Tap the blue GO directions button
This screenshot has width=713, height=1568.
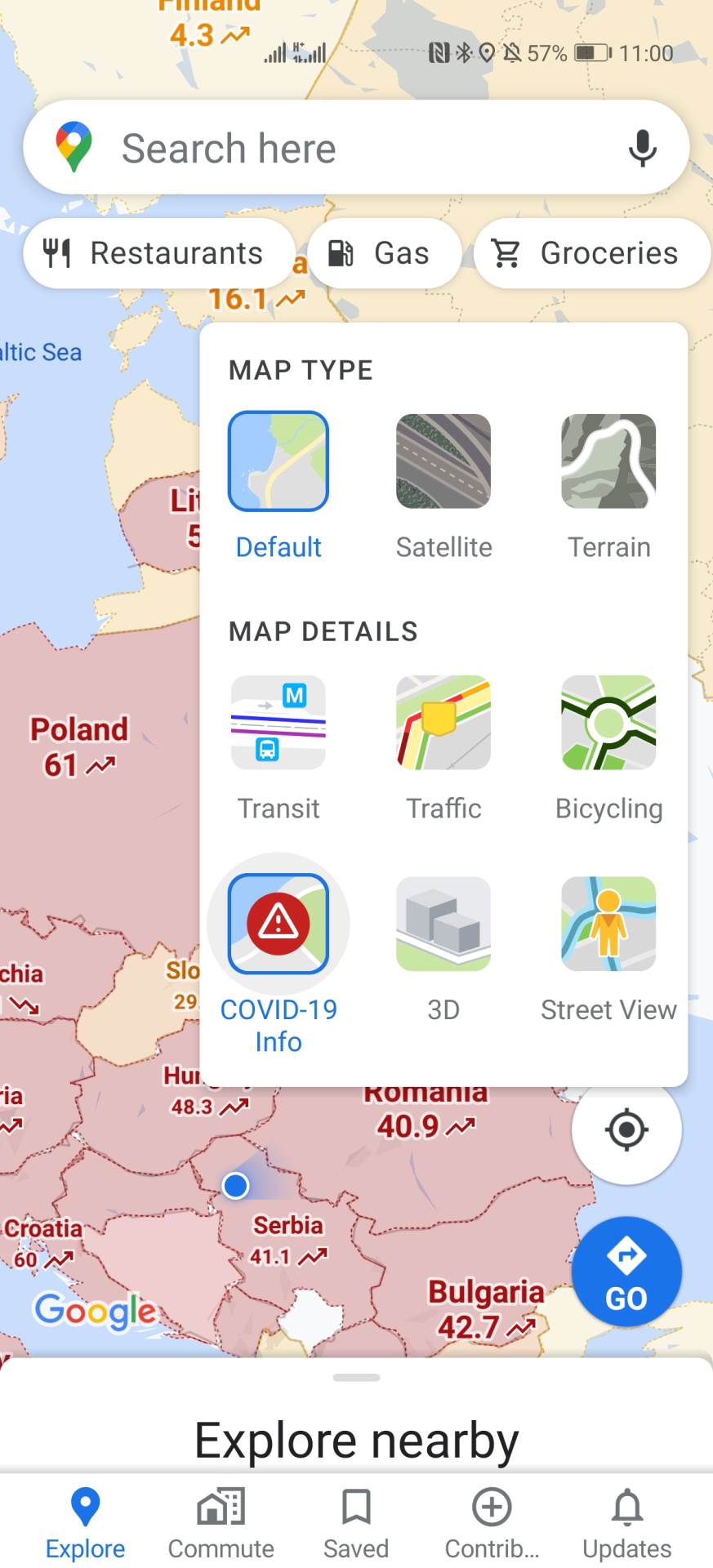(626, 1272)
